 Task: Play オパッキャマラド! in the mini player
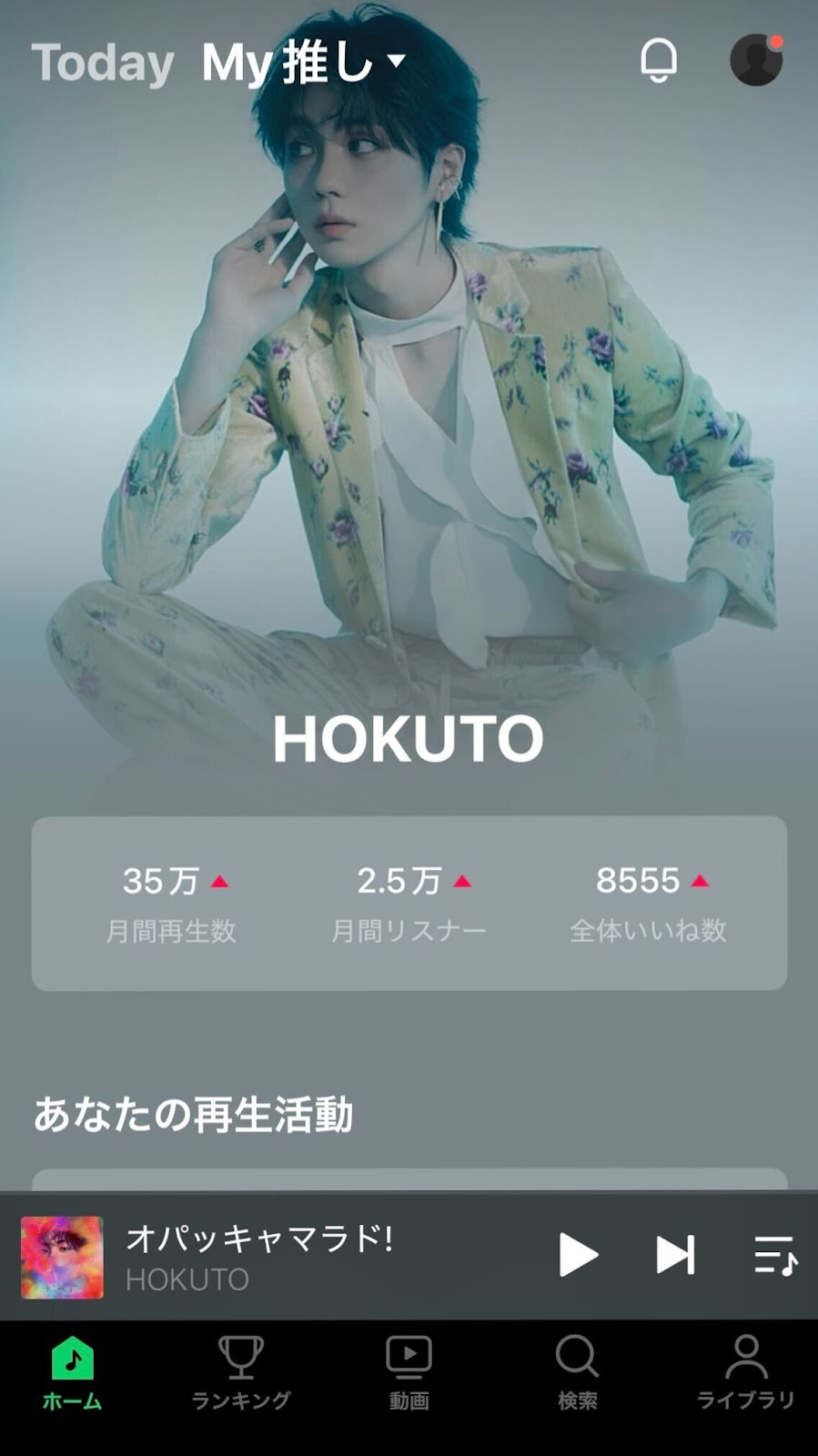[x=578, y=1256]
